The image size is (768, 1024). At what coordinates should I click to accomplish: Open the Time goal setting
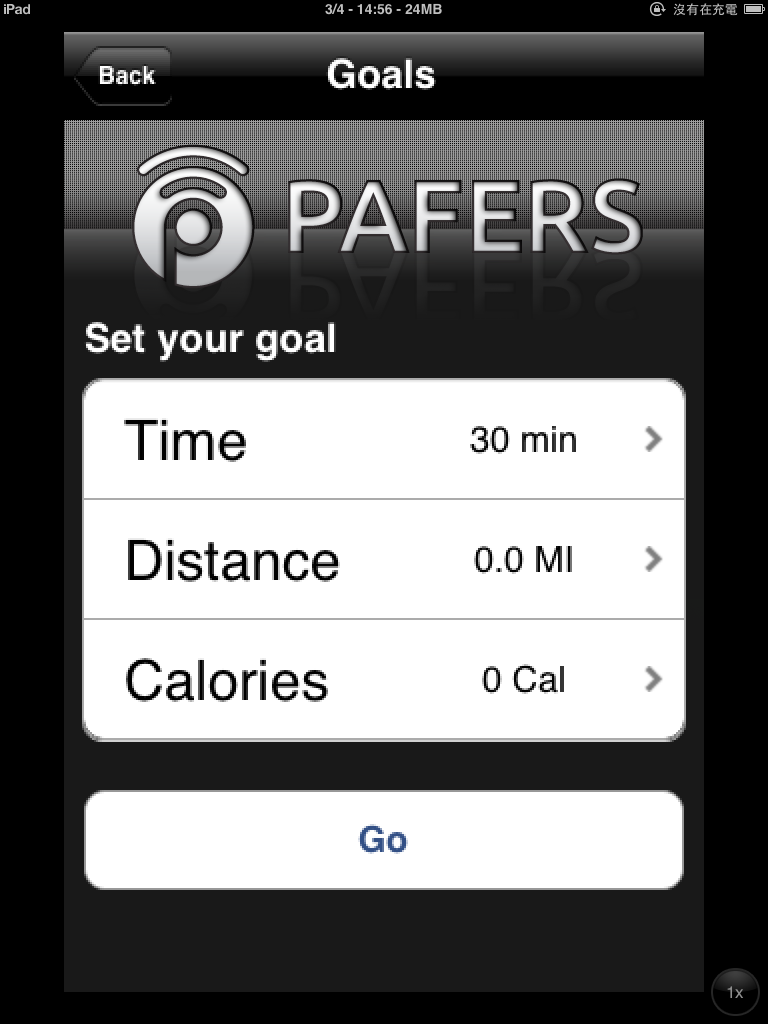(x=384, y=440)
